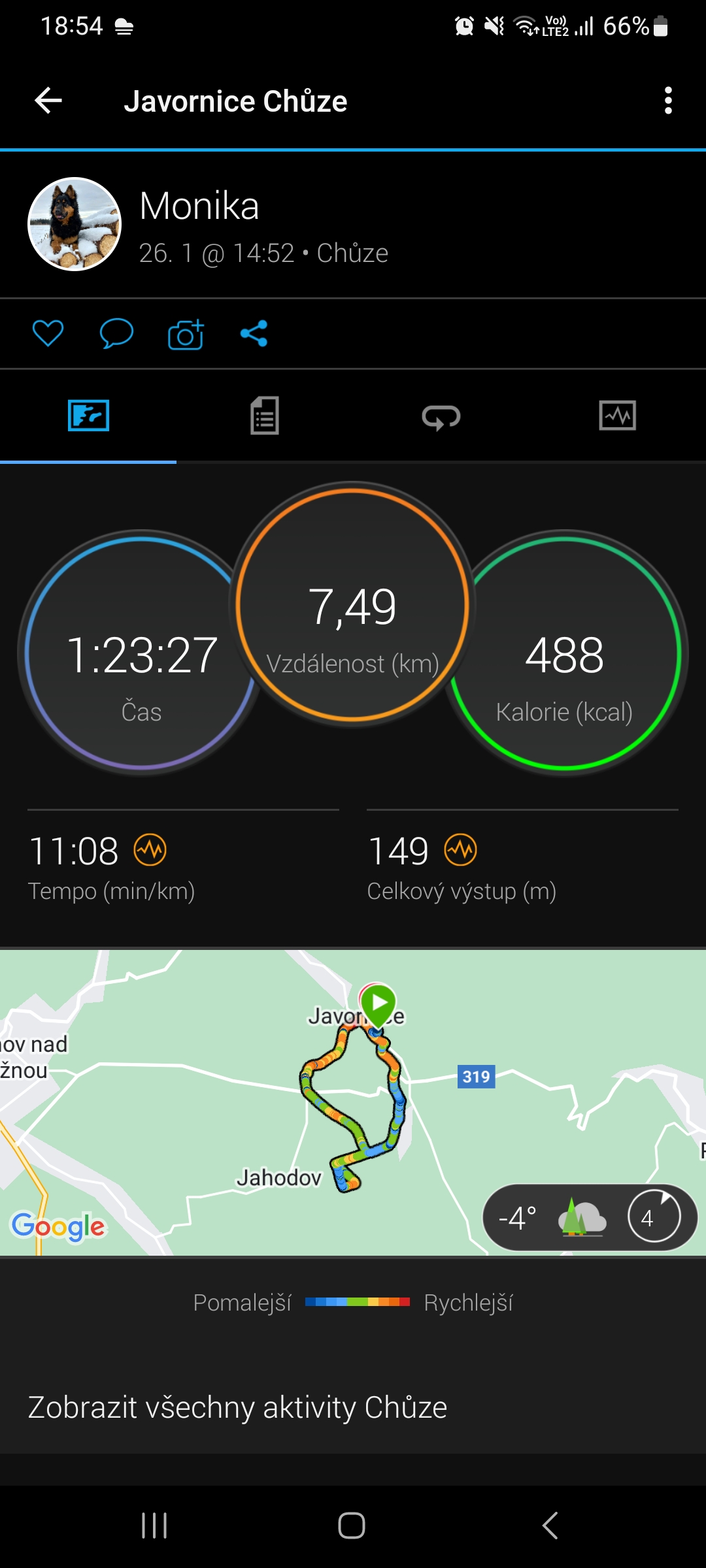
Task: Switch to the charts tab
Action: pyautogui.click(x=617, y=416)
